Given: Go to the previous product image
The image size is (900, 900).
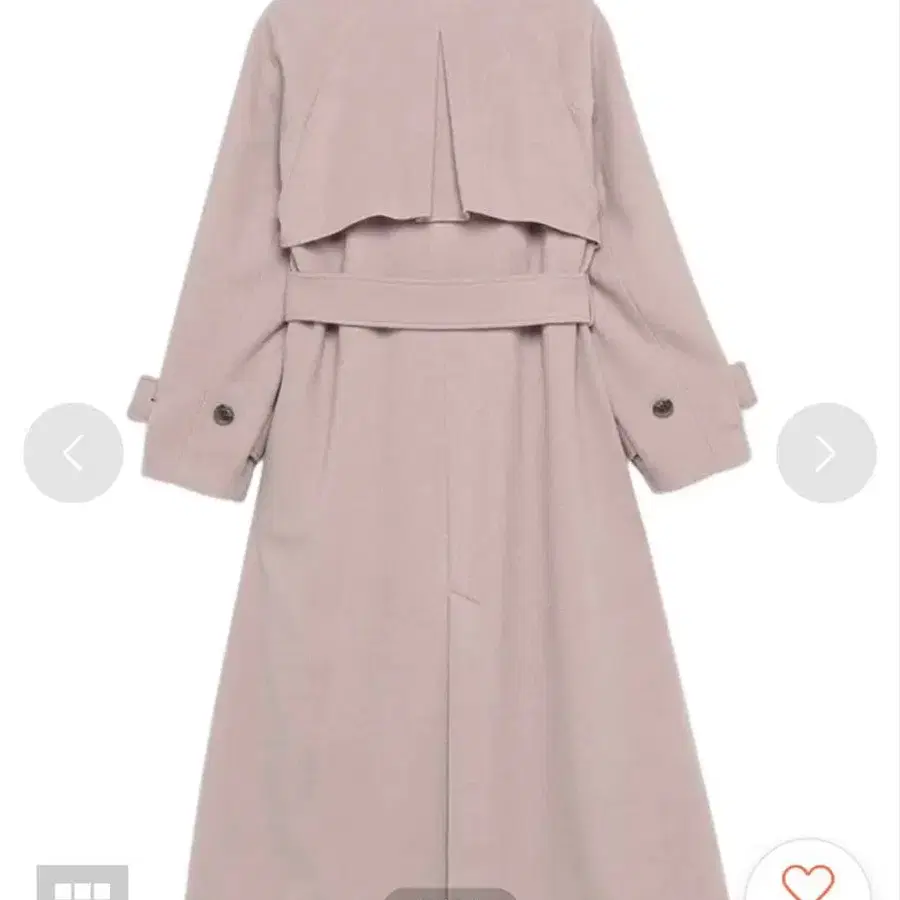Looking at the screenshot, I should [x=73, y=453].
